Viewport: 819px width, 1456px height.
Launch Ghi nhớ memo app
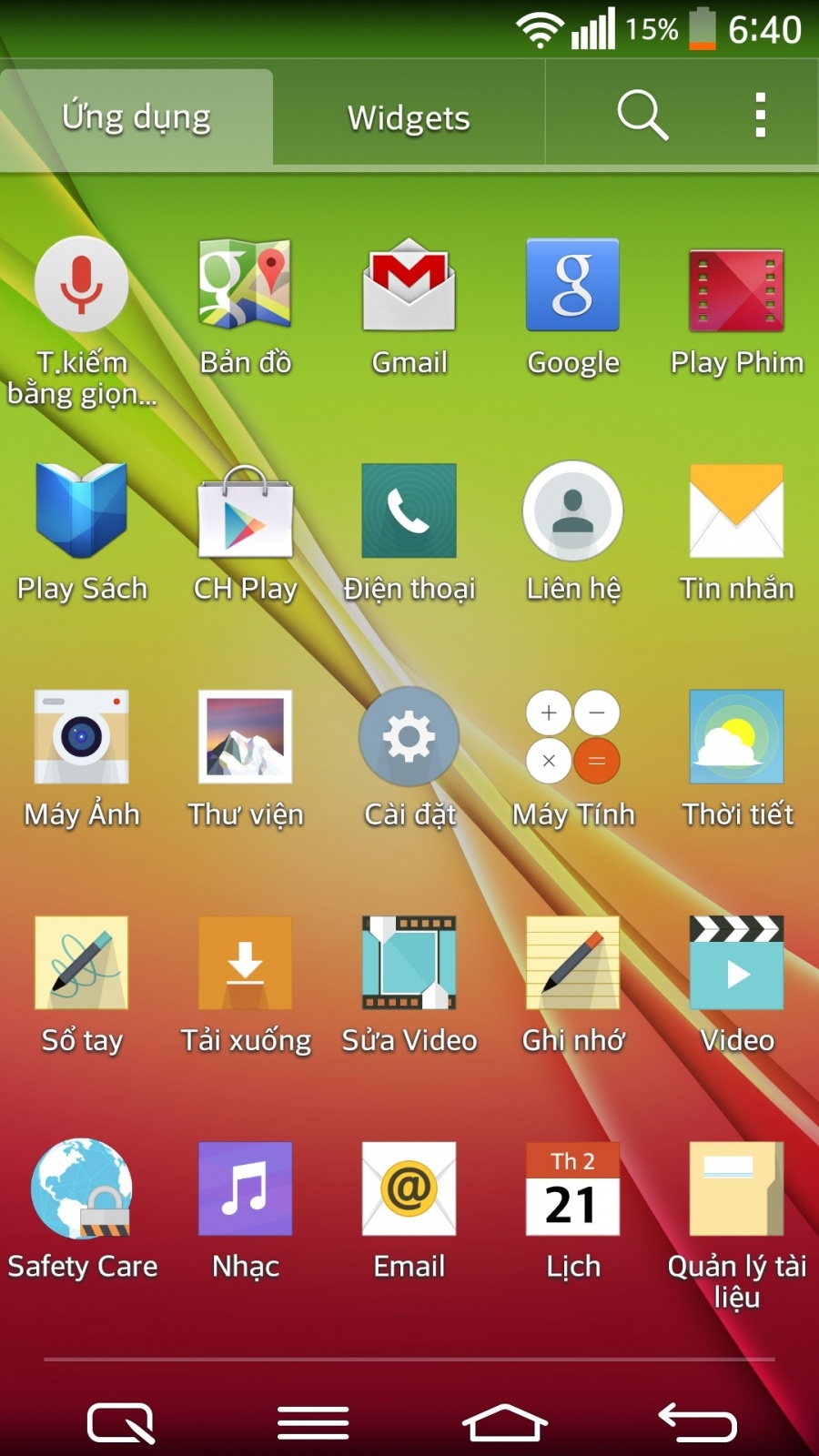click(x=572, y=964)
